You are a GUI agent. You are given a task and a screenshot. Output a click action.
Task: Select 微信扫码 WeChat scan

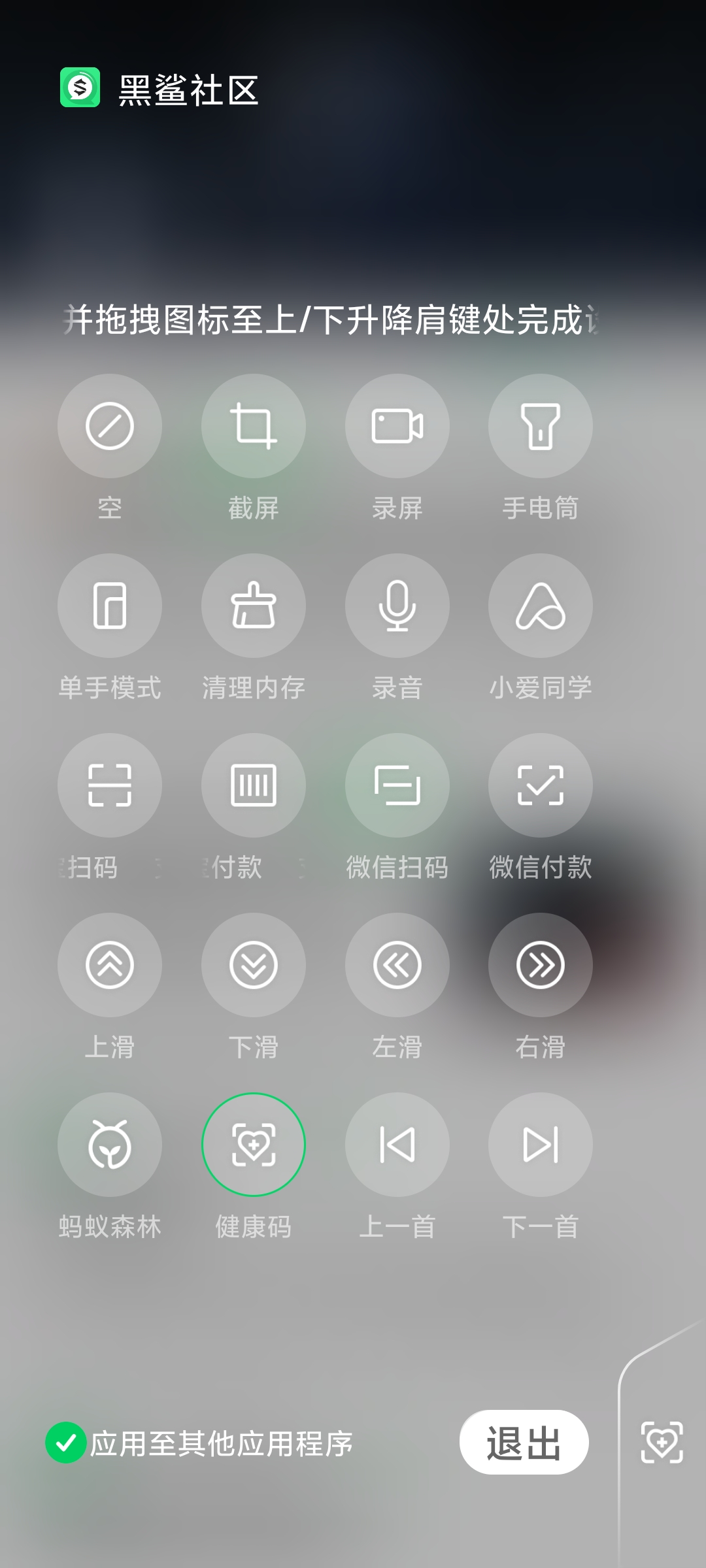point(397,785)
